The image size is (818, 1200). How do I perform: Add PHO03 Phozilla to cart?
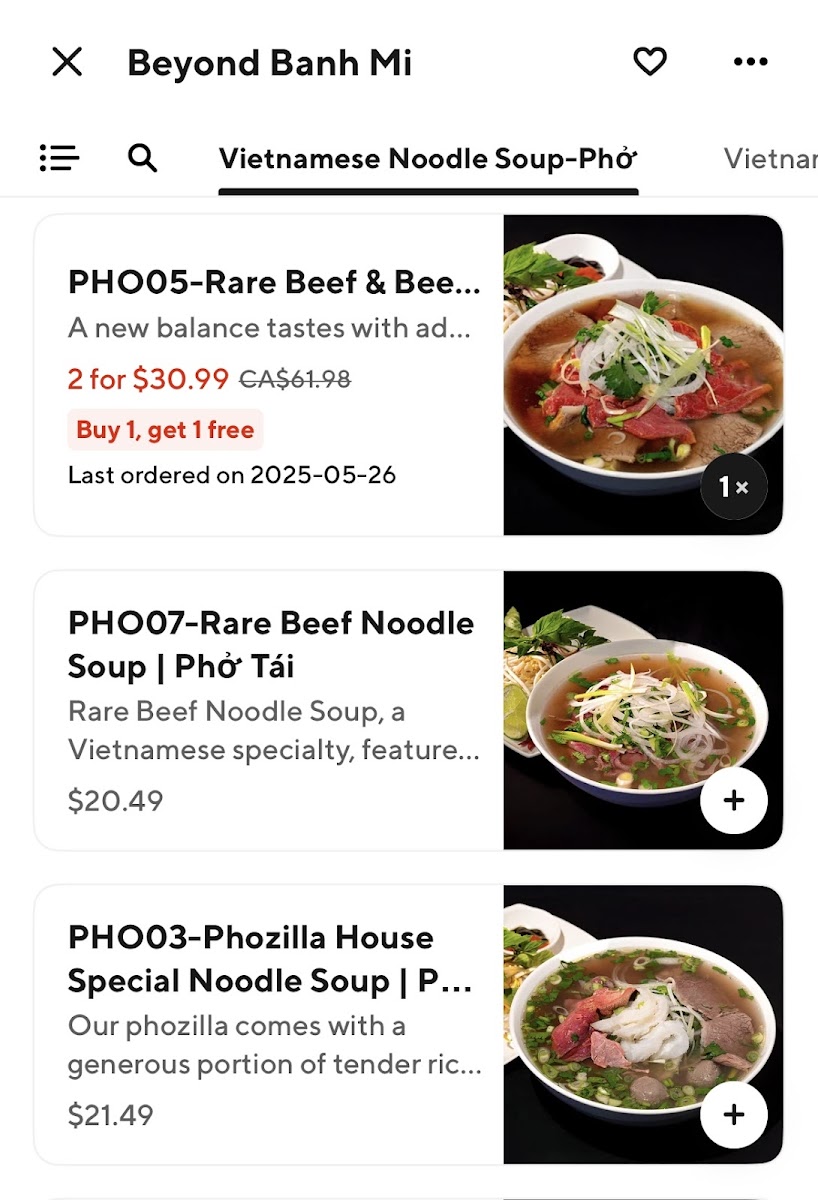coord(734,1115)
